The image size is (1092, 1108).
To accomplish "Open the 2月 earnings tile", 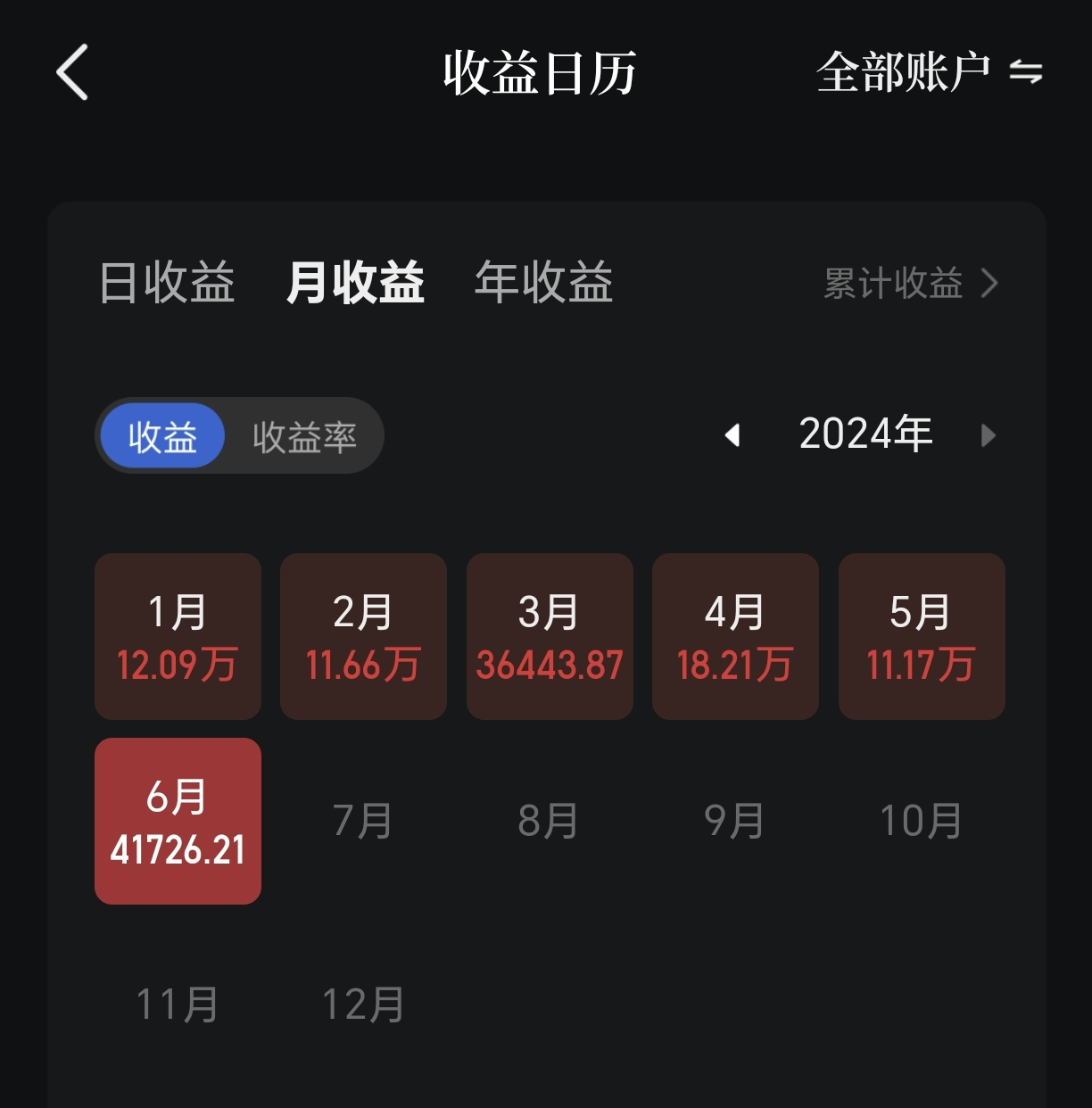I will coord(363,636).
